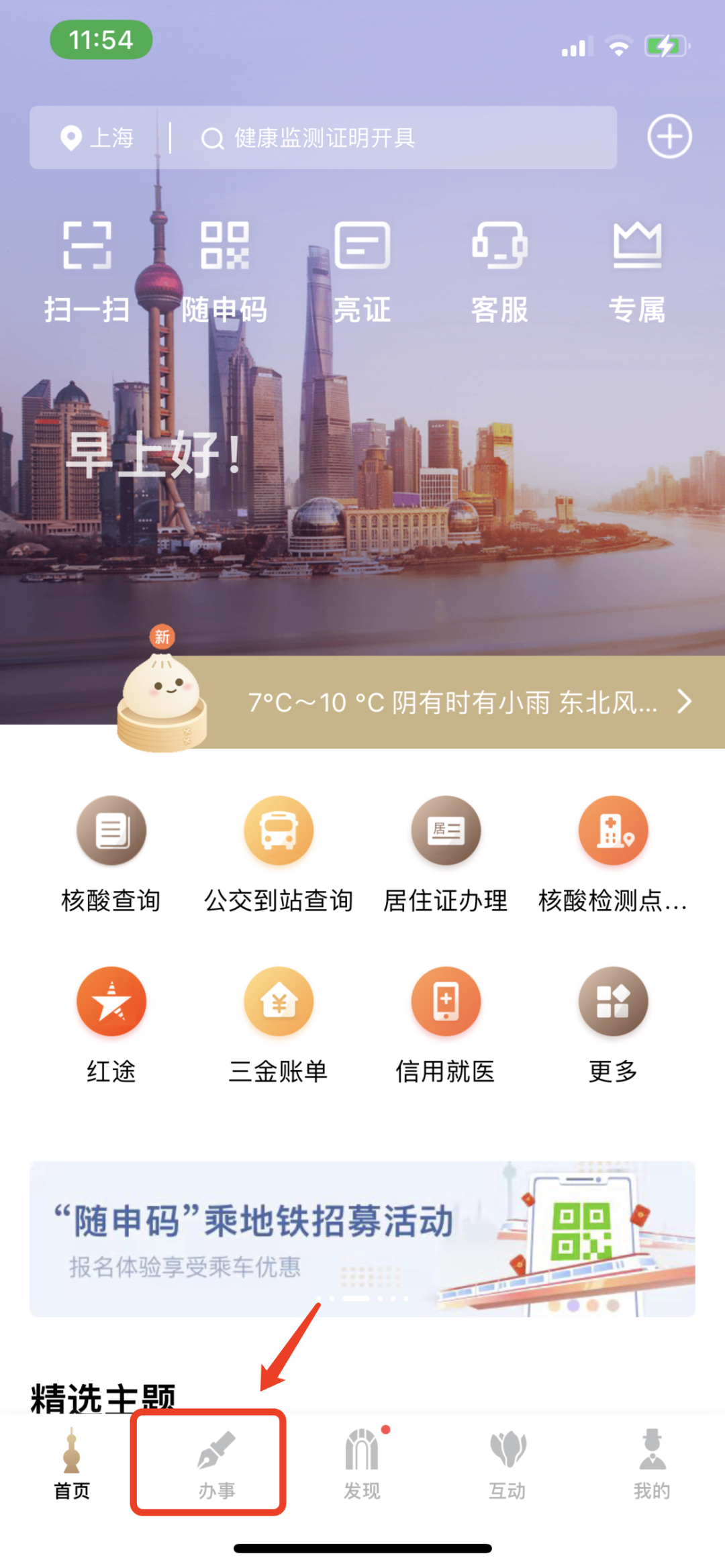Image resolution: width=725 pixels, height=1568 pixels.
Task: Switch to the 办事 tab
Action: click(216, 1464)
